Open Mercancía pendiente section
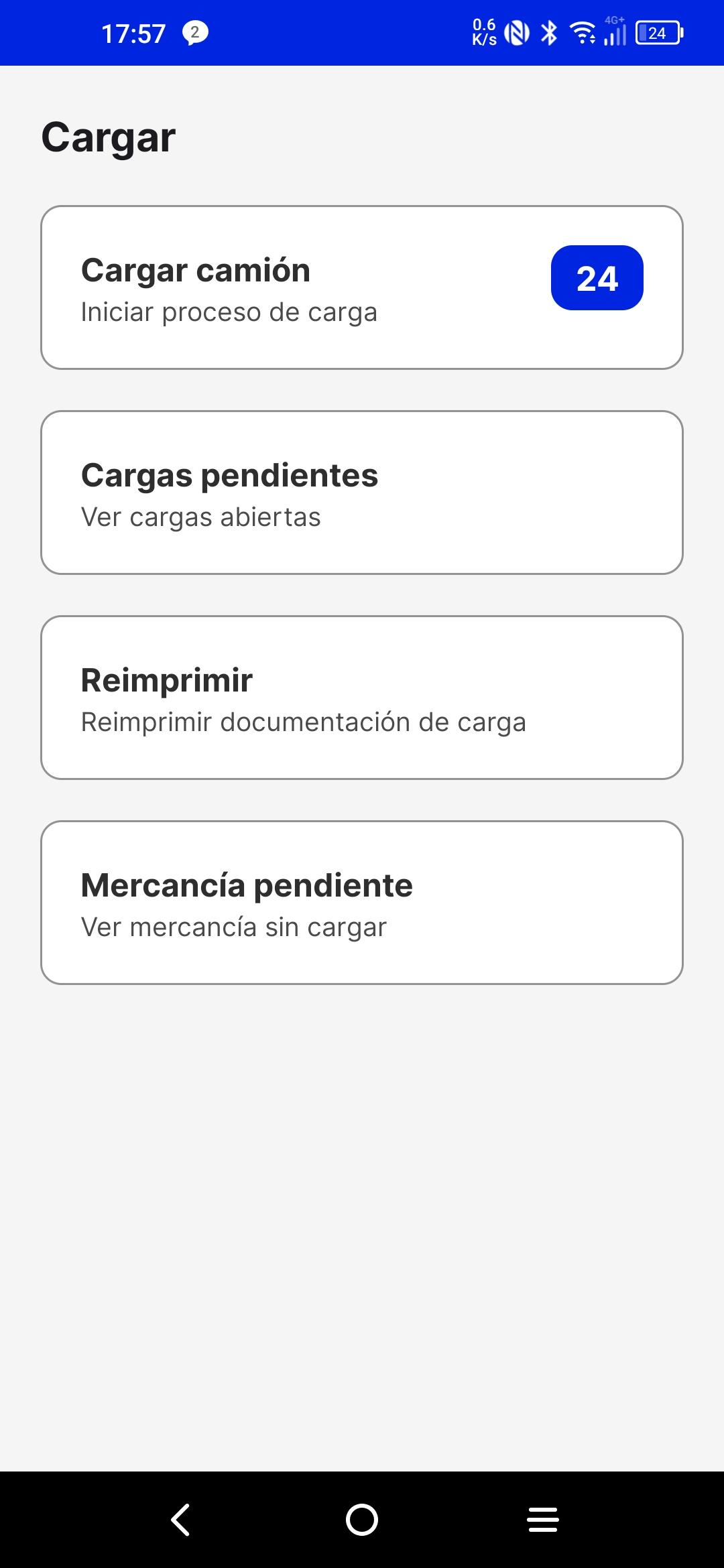Viewport: 724px width, 1568px height. point(362,903)
